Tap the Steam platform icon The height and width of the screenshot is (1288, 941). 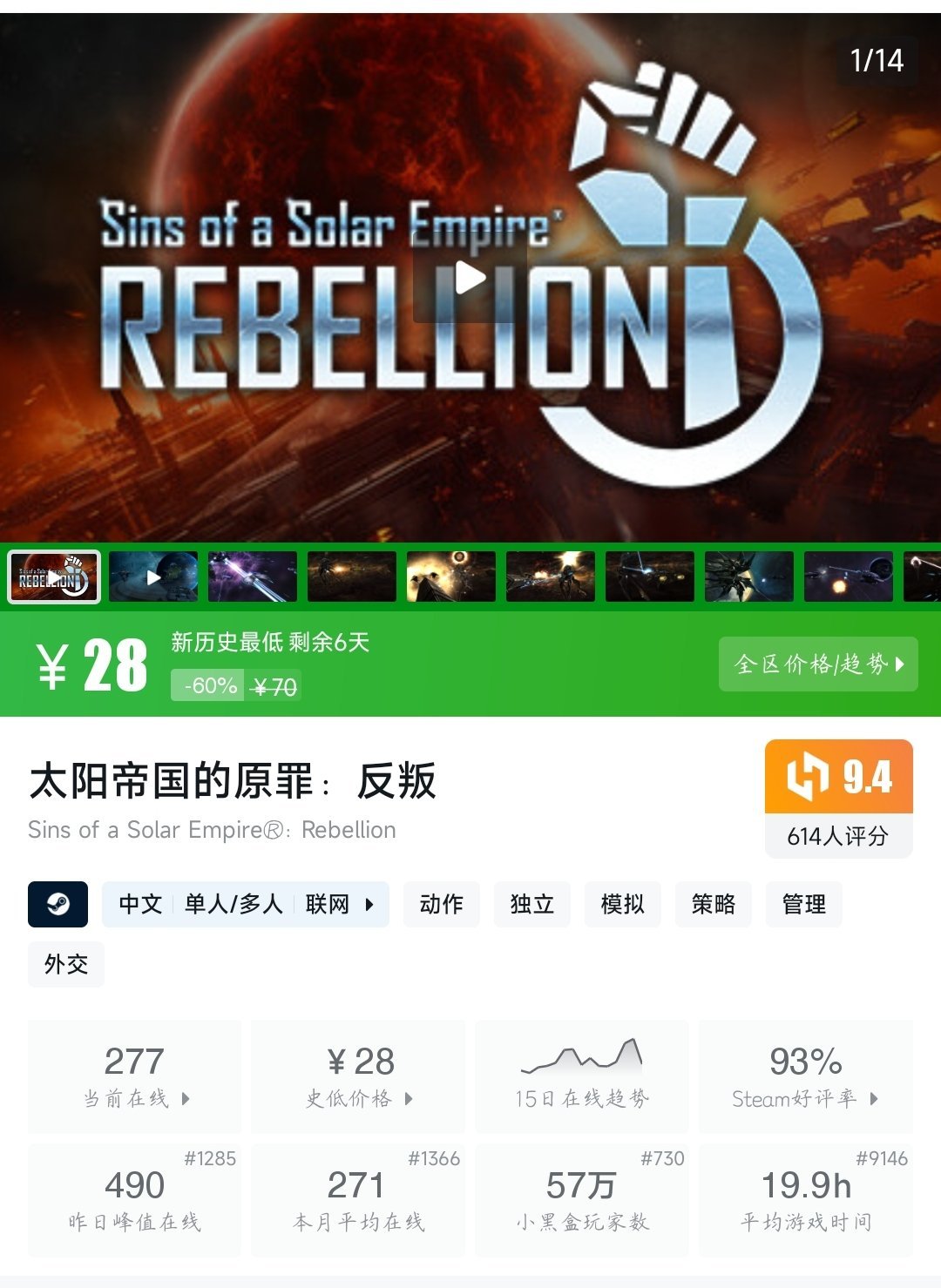coord(58,904)
